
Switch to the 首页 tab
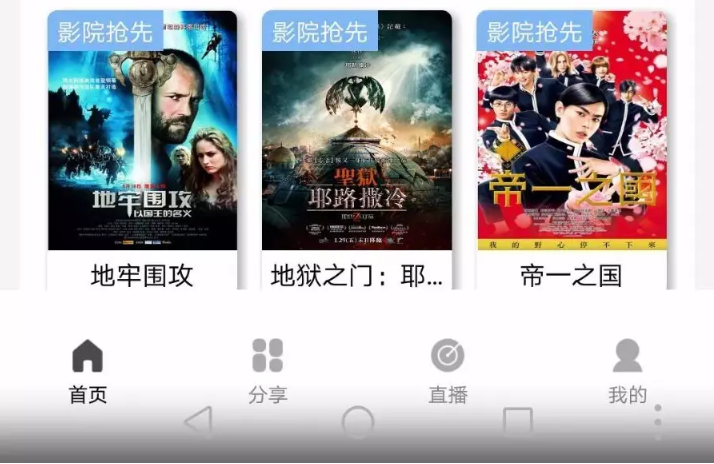point(87,370)
